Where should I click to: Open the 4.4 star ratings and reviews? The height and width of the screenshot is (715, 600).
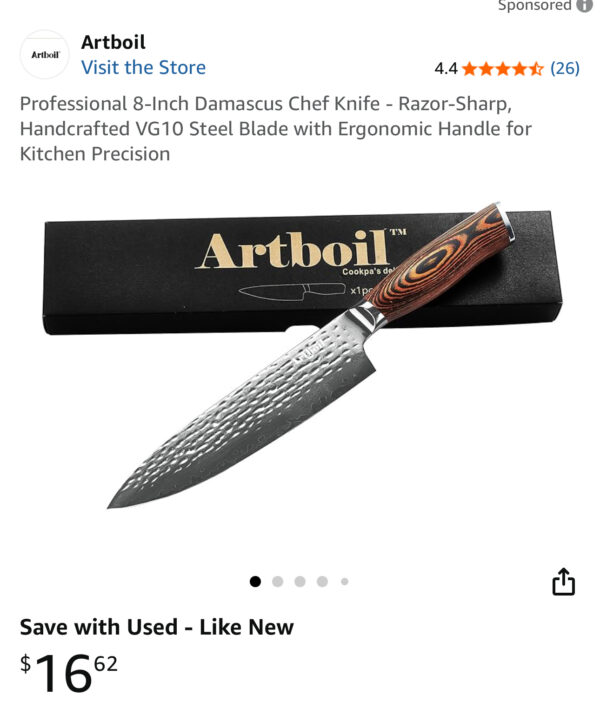(x=505, y=69)
